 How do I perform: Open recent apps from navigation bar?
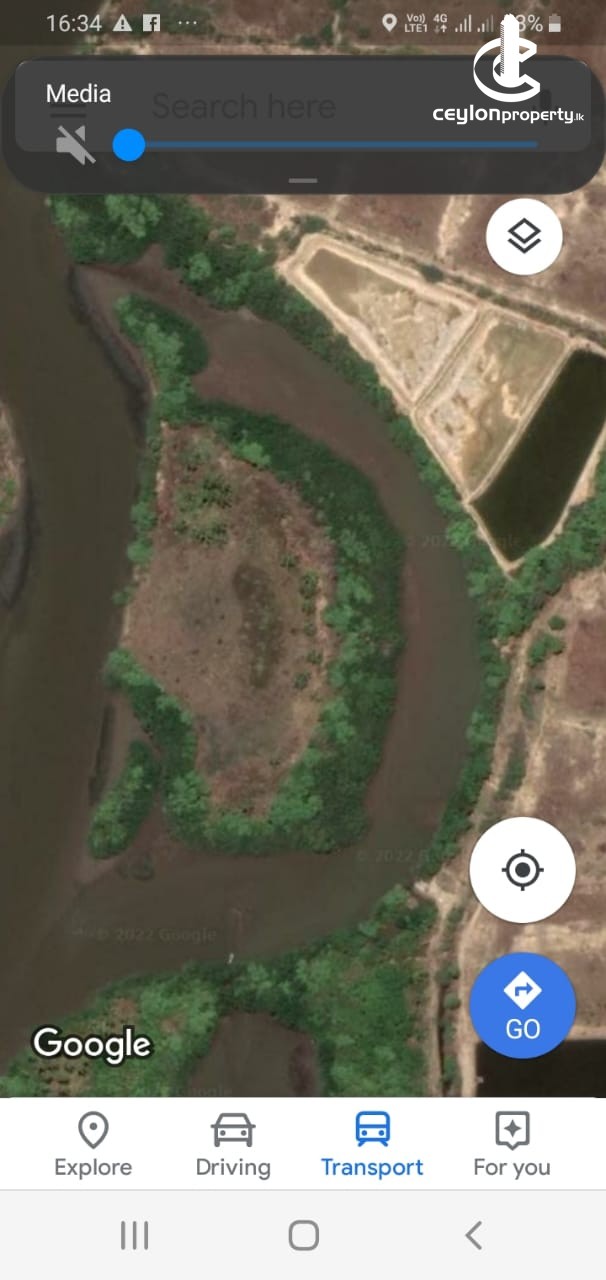coord(134,1235)
